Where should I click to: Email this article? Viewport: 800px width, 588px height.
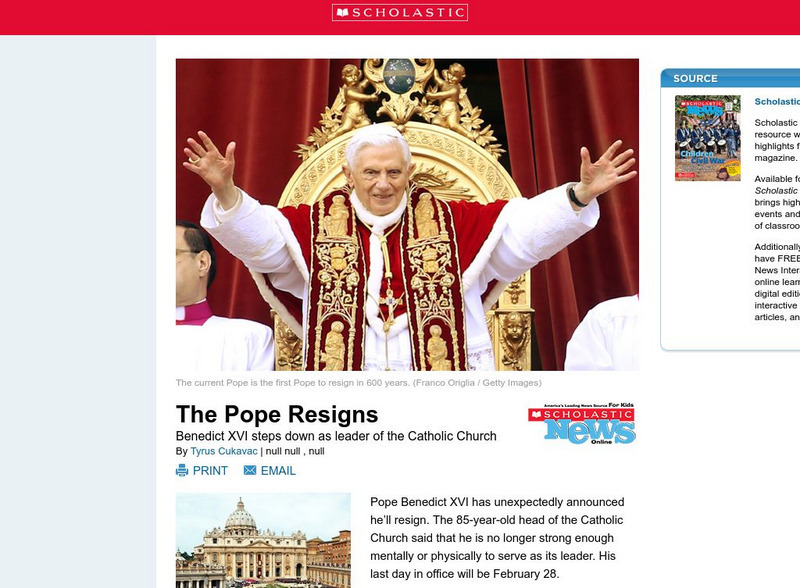coord(270,471)
